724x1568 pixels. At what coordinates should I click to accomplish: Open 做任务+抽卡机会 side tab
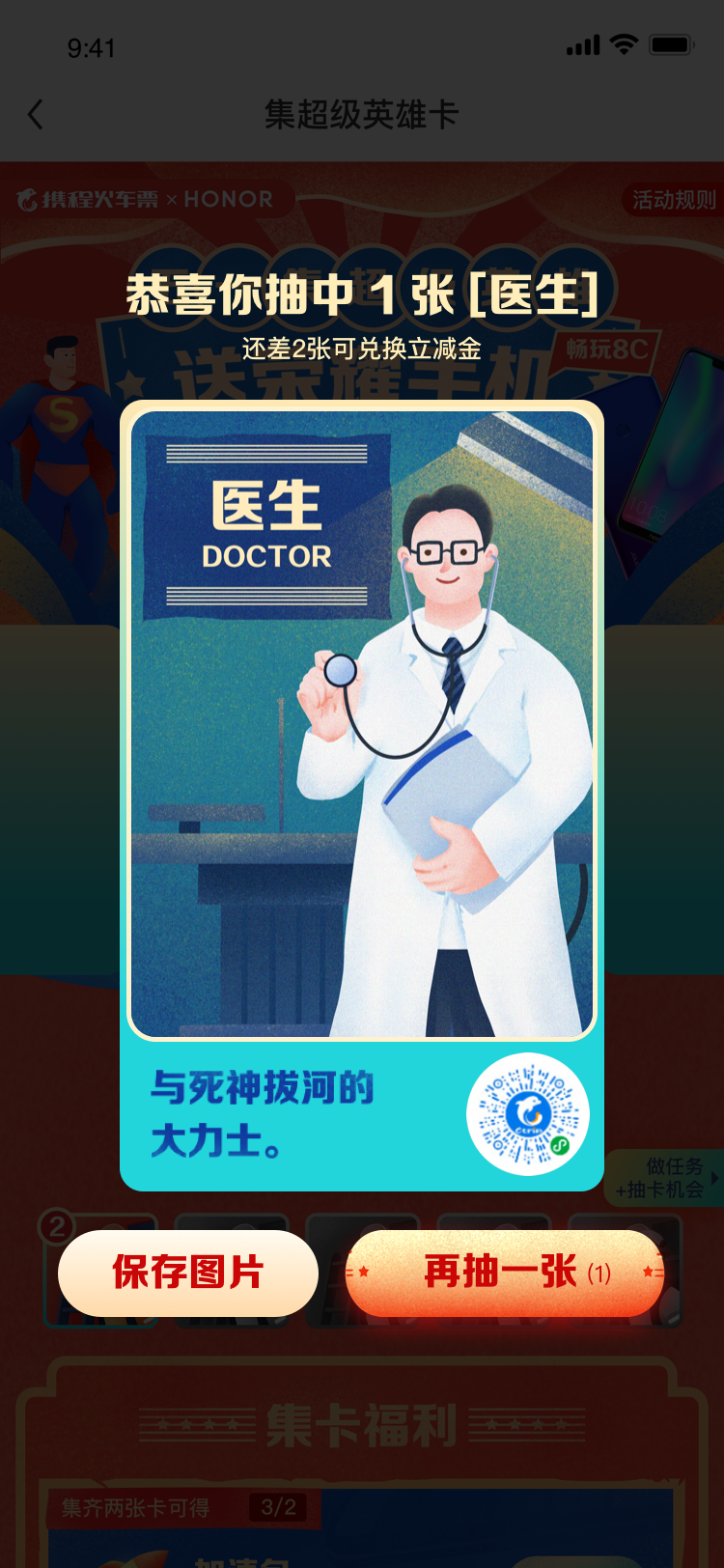click(x=665, y=1178)
